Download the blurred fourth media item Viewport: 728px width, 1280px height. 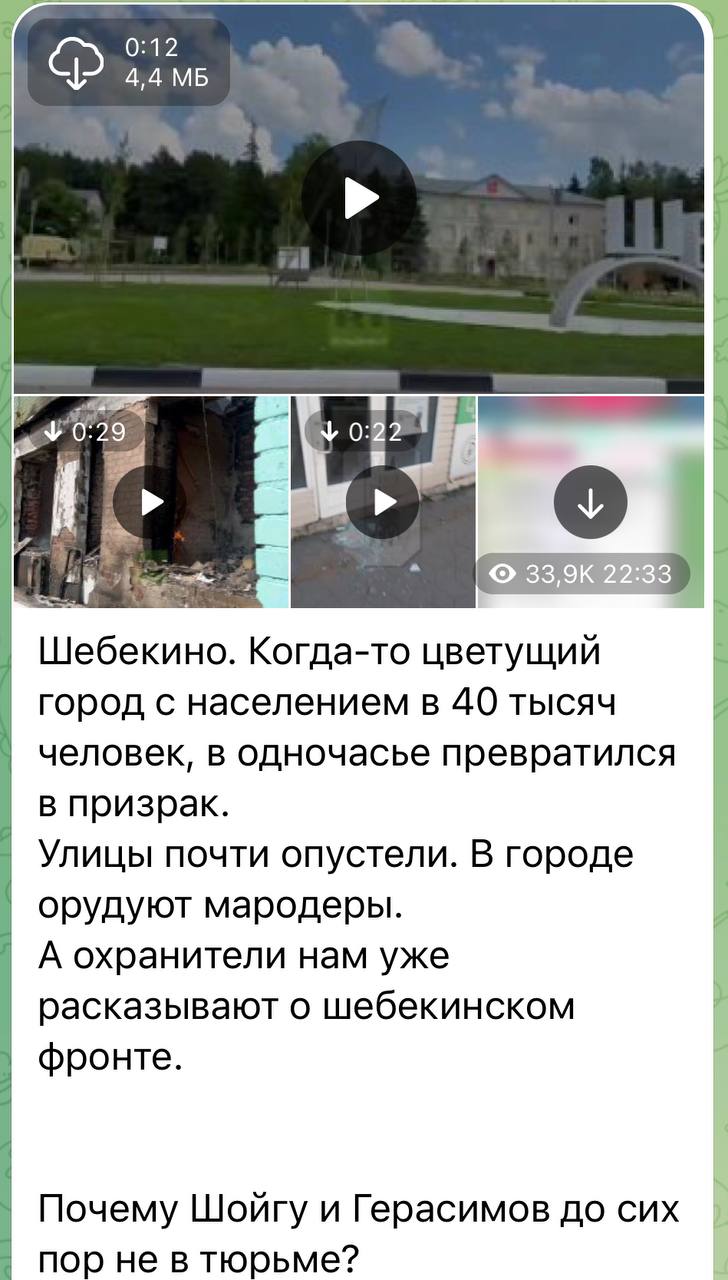[x=590, y=504]
